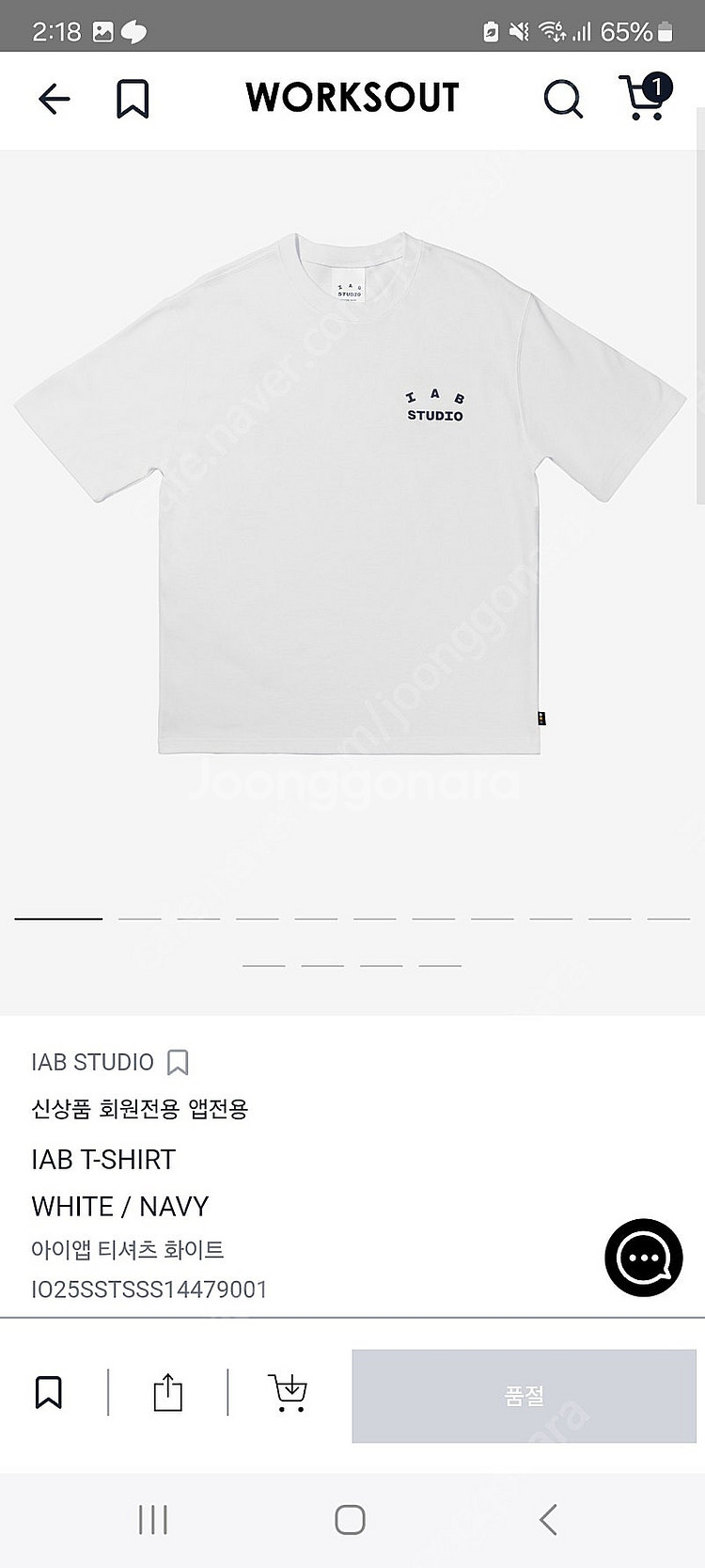Open the IAB STUDIO brand name link
Viewport: 705px width, 1568px height.
pos(91,1062)
